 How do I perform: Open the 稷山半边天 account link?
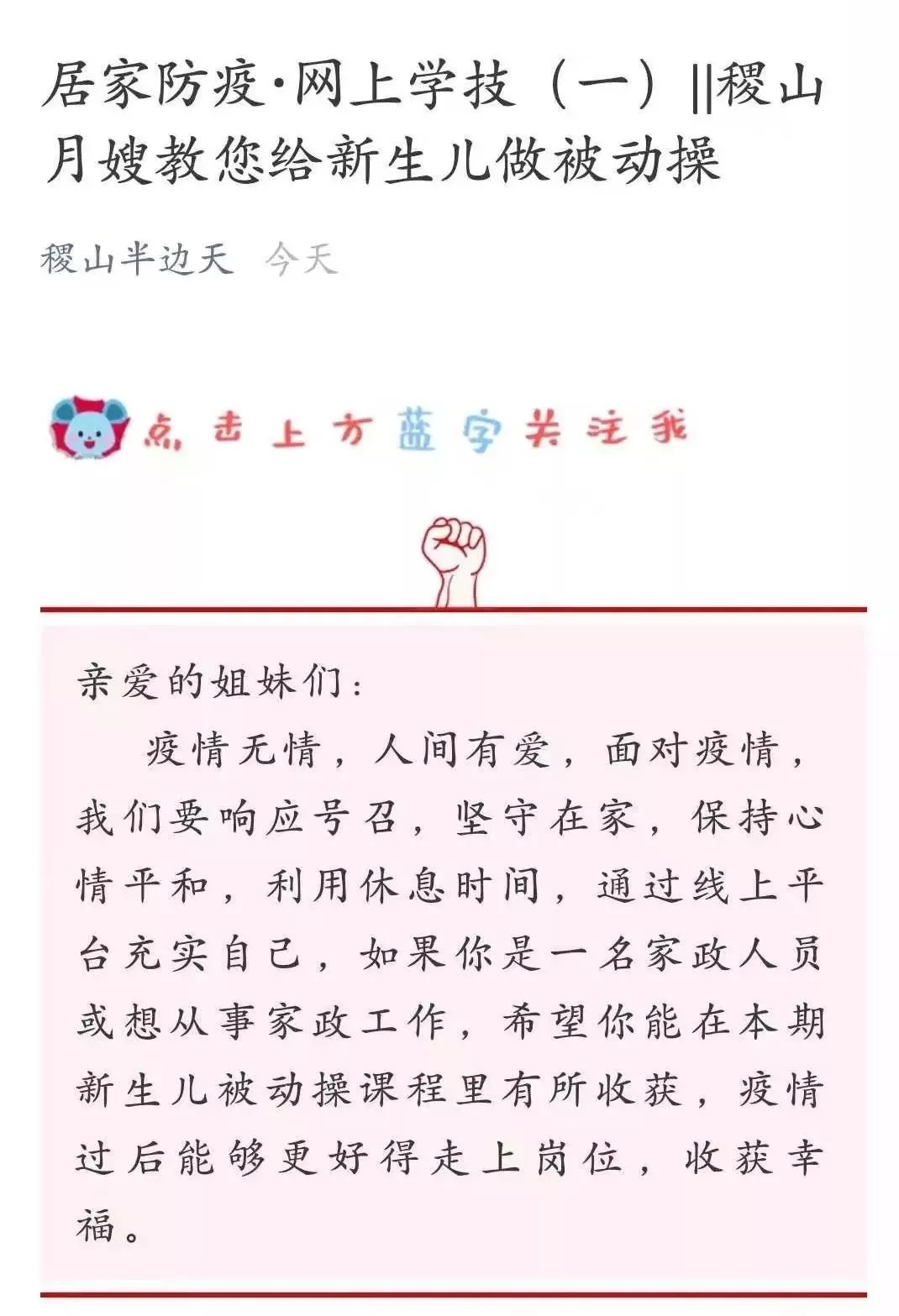[136, 258]
